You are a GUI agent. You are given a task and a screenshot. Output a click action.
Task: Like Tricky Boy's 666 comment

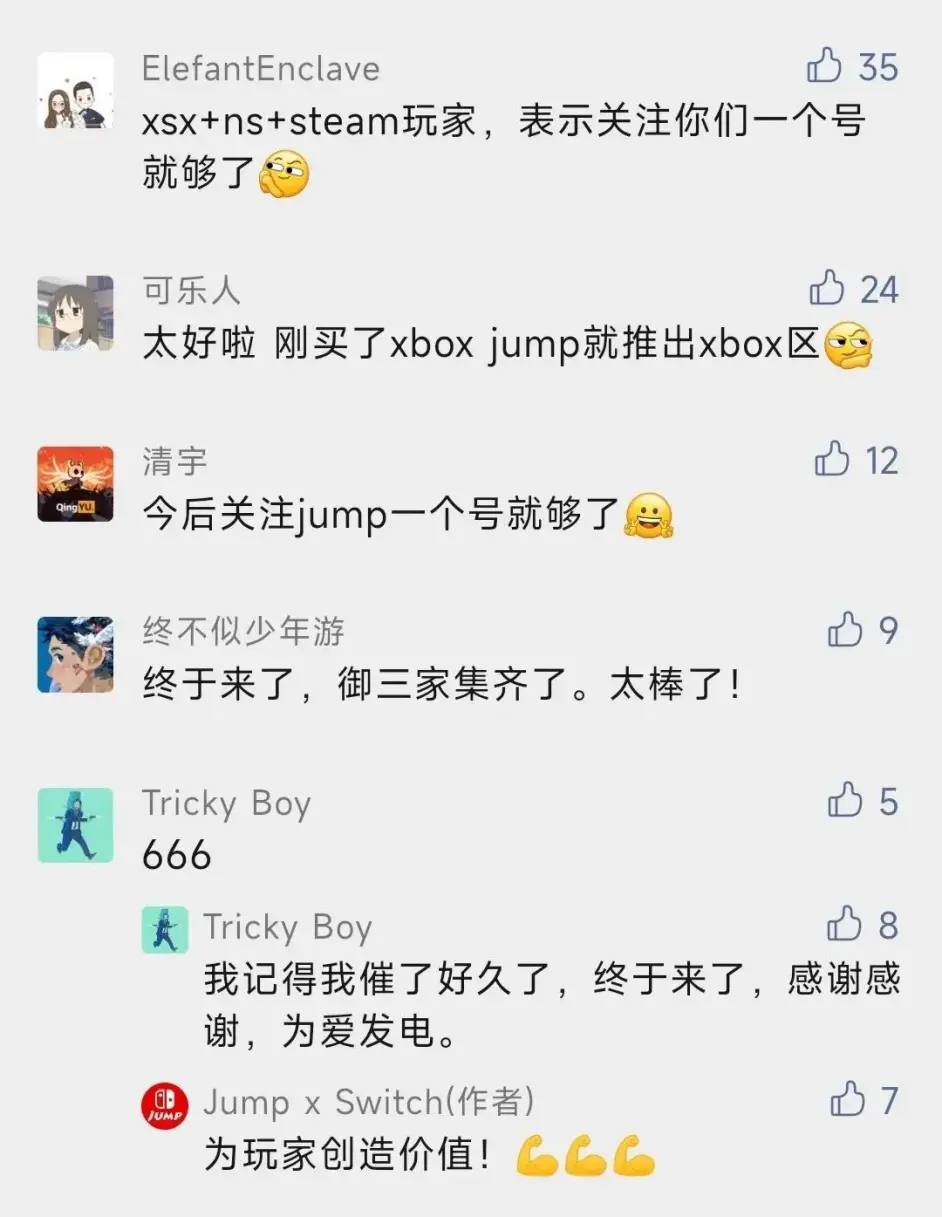click(x=845, y=801)
